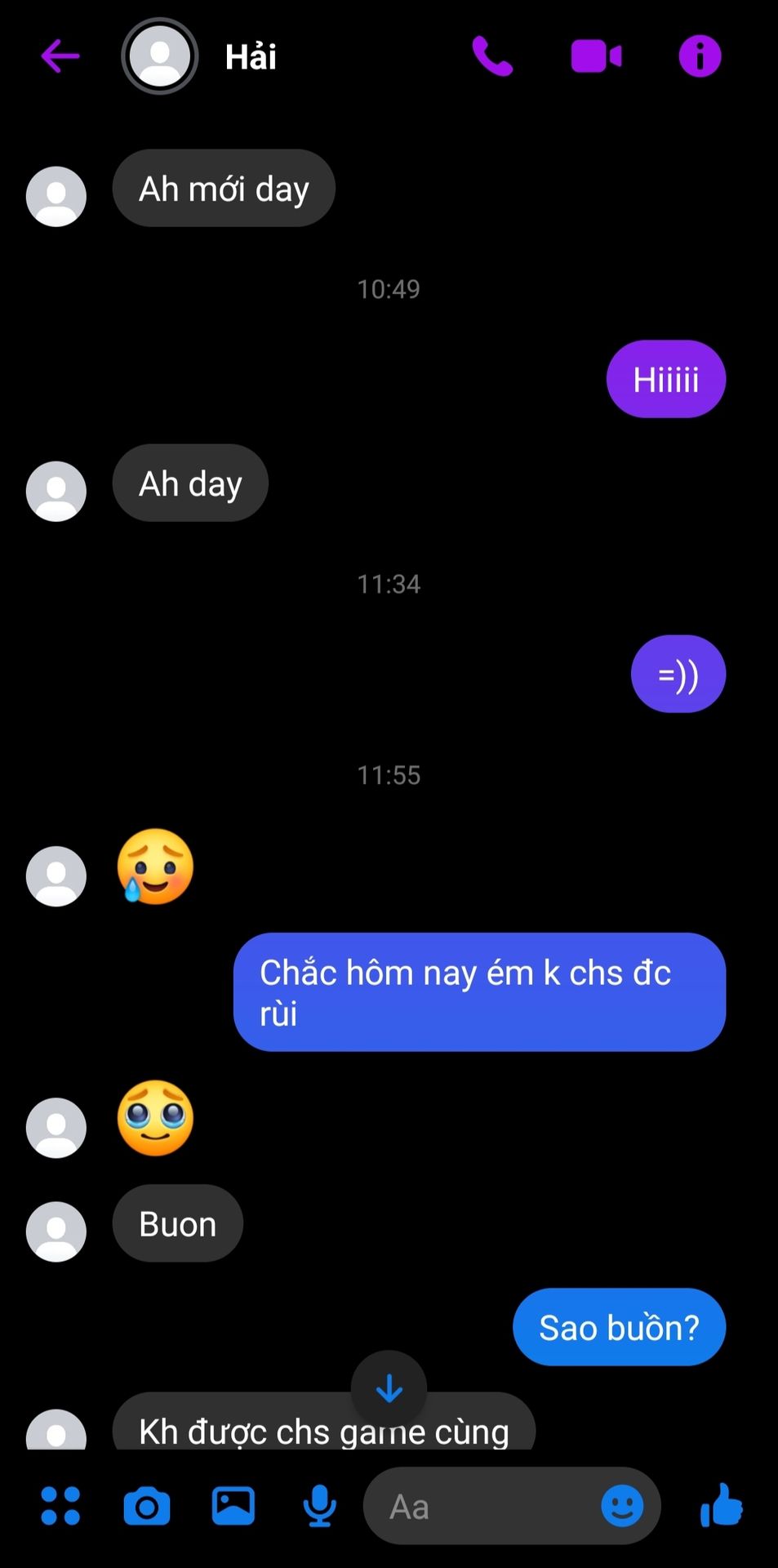778x1568 pixels.
Task: Record a voice message with microphone
Action: (319, 1506)
